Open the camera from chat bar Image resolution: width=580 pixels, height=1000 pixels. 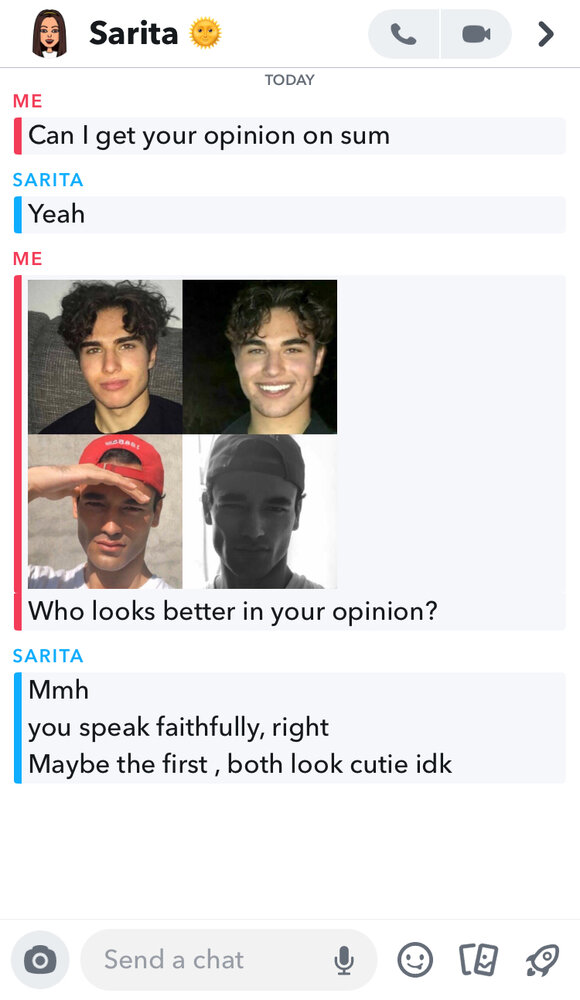coord(40,960)
